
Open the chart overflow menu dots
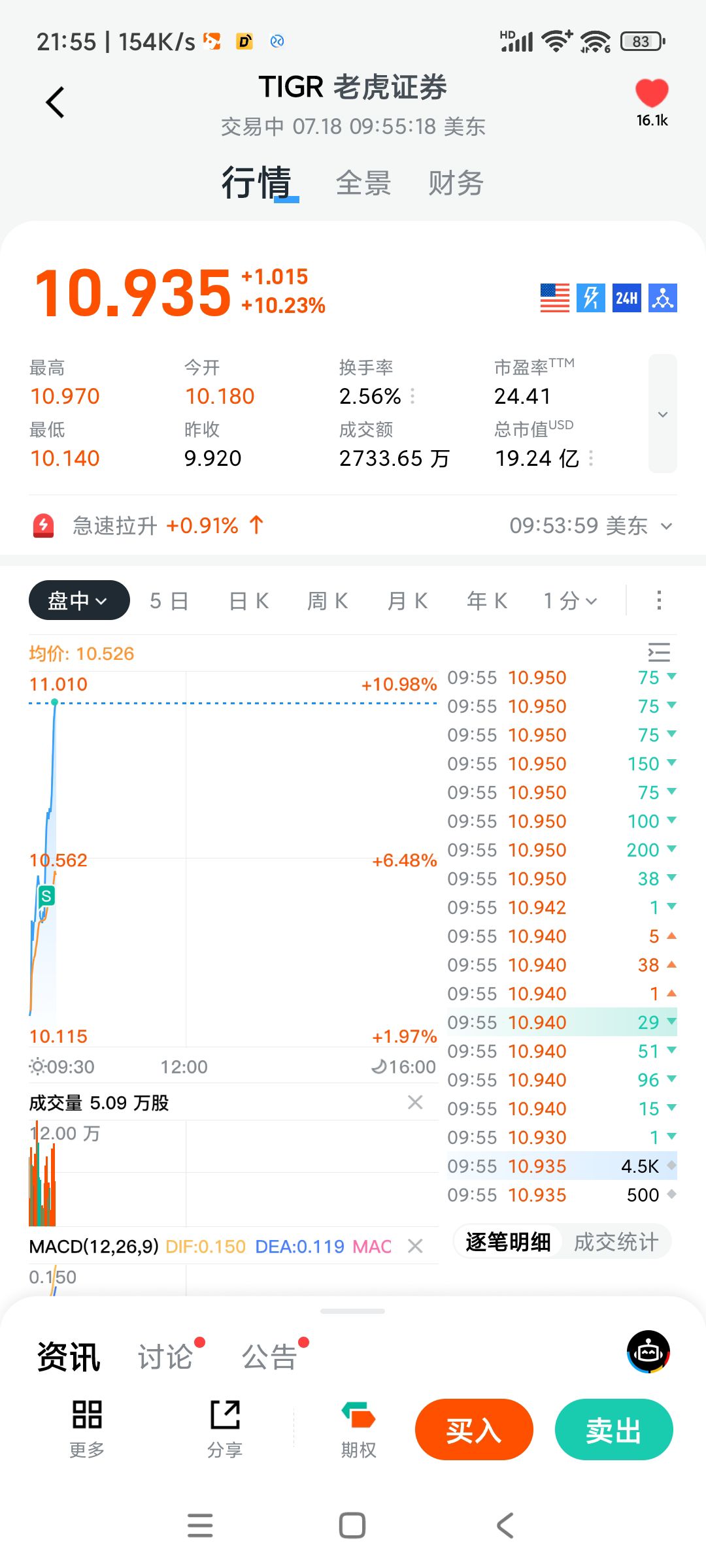[659, 600]
